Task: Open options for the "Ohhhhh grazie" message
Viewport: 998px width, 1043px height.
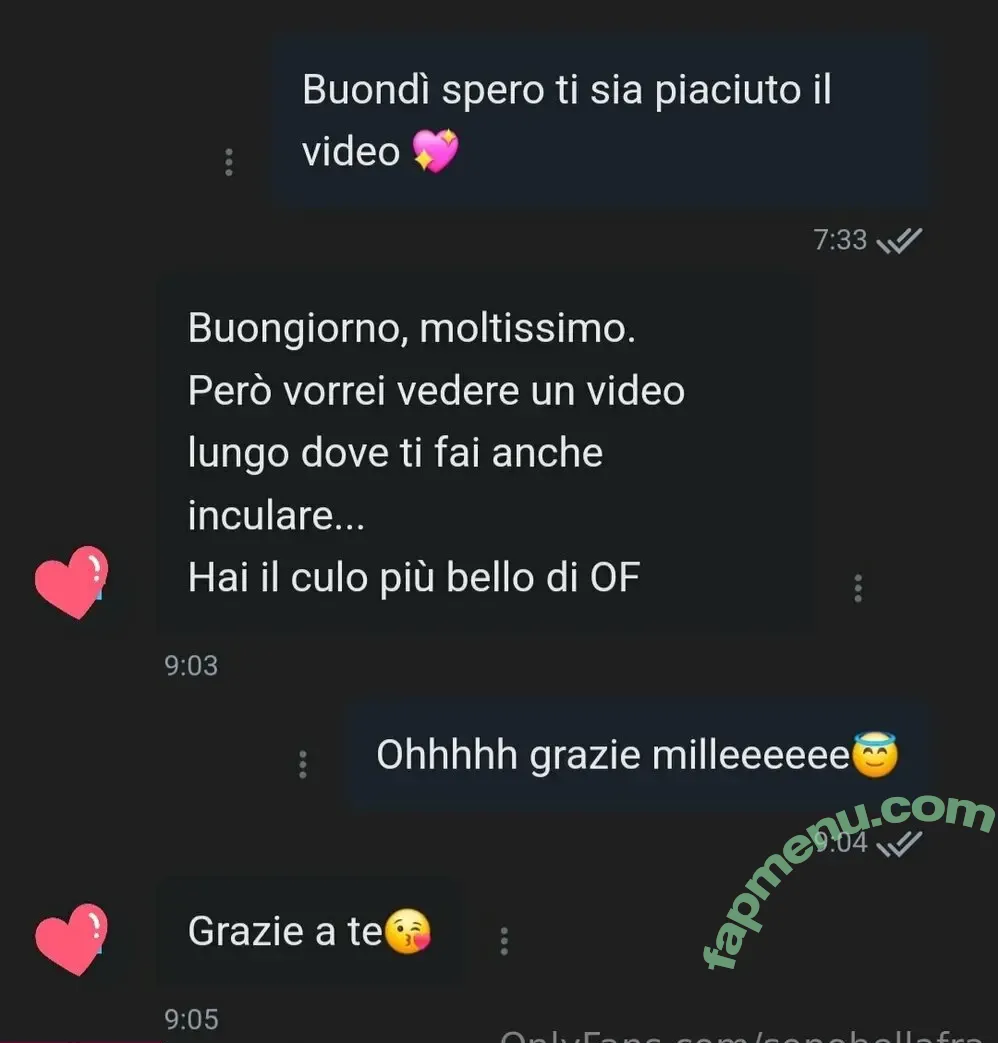Action: click(303, 764)
